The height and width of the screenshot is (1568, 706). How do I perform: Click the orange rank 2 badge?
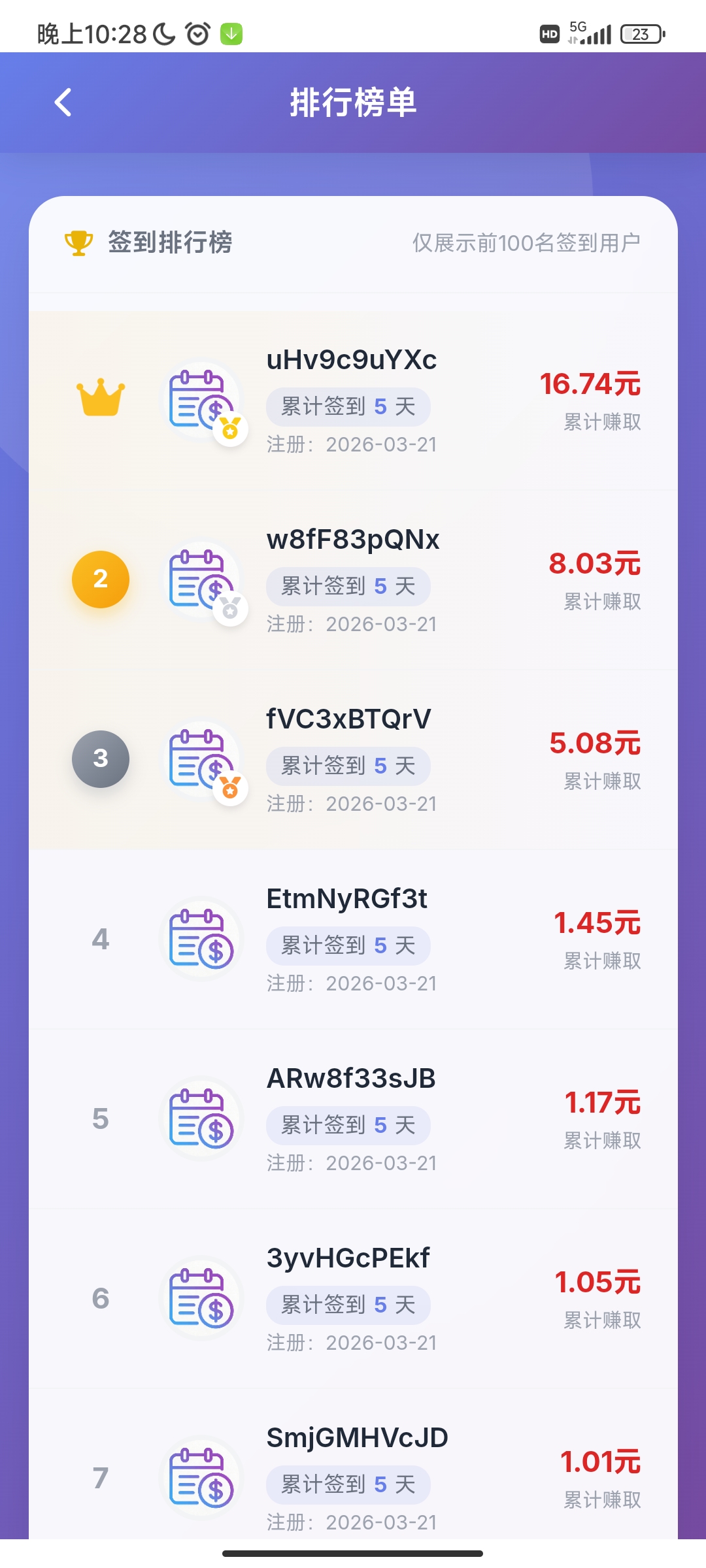coord(101,580)
